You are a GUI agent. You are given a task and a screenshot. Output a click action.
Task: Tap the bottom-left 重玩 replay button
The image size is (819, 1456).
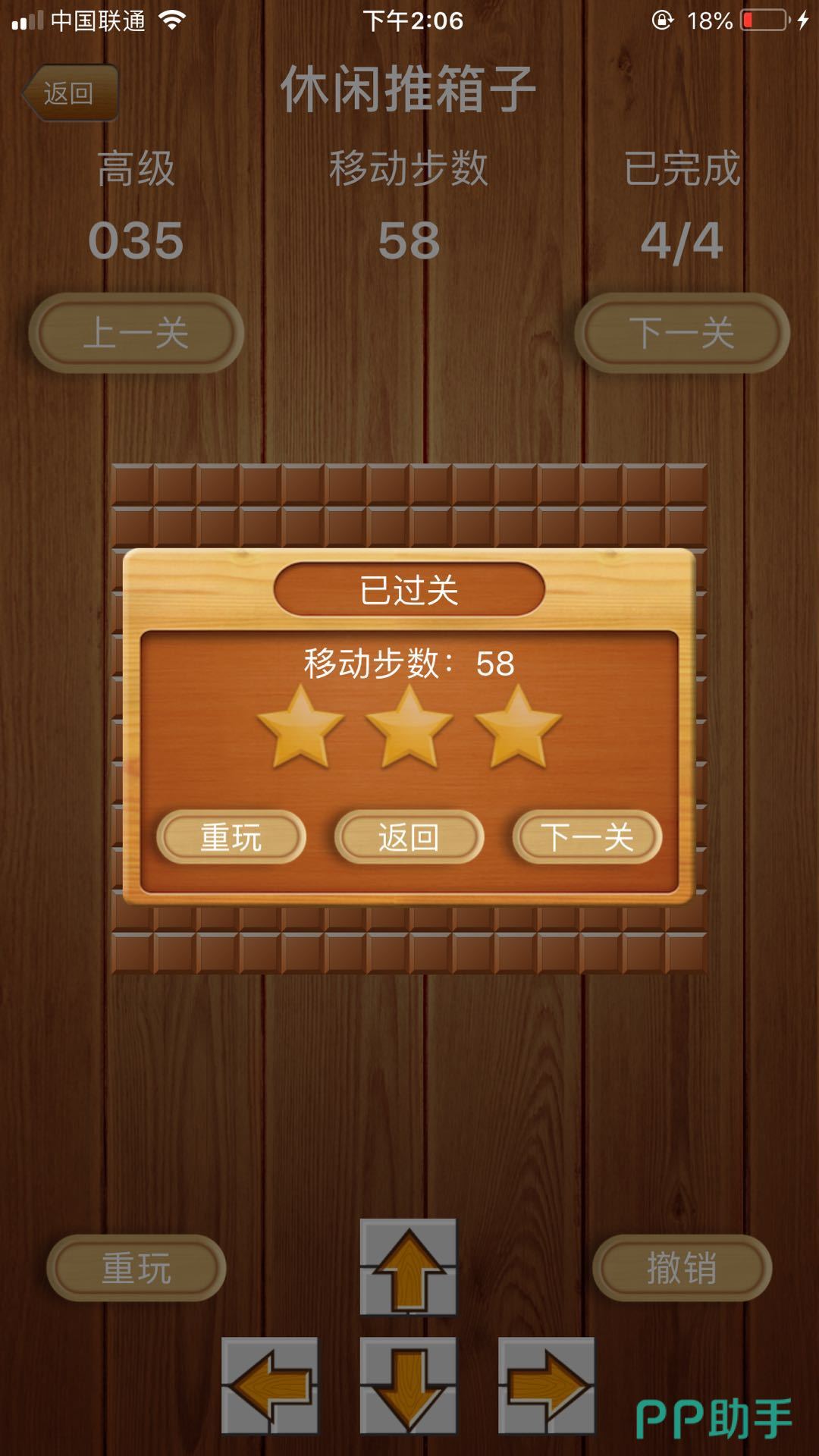[x=136, y=1268]
